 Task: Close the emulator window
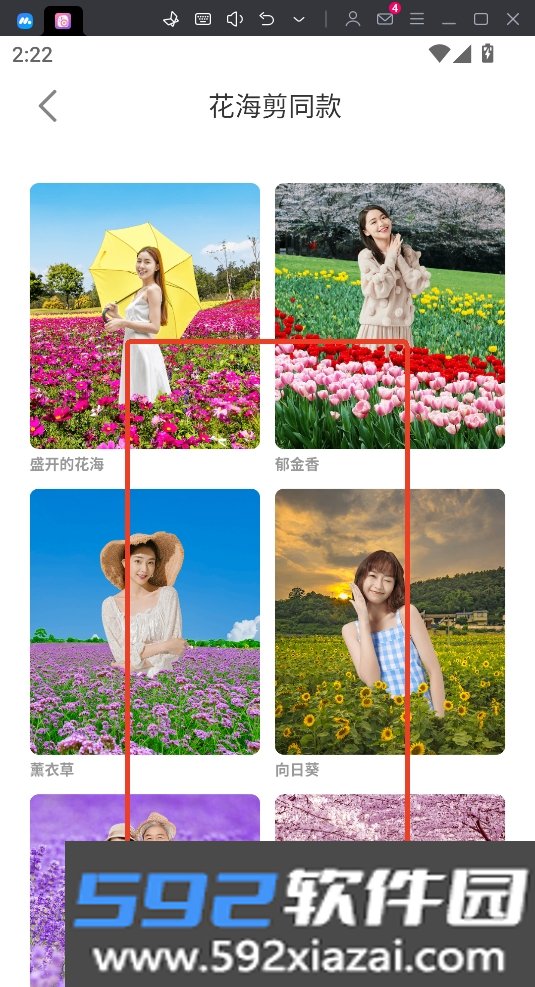tap(513, 19)
